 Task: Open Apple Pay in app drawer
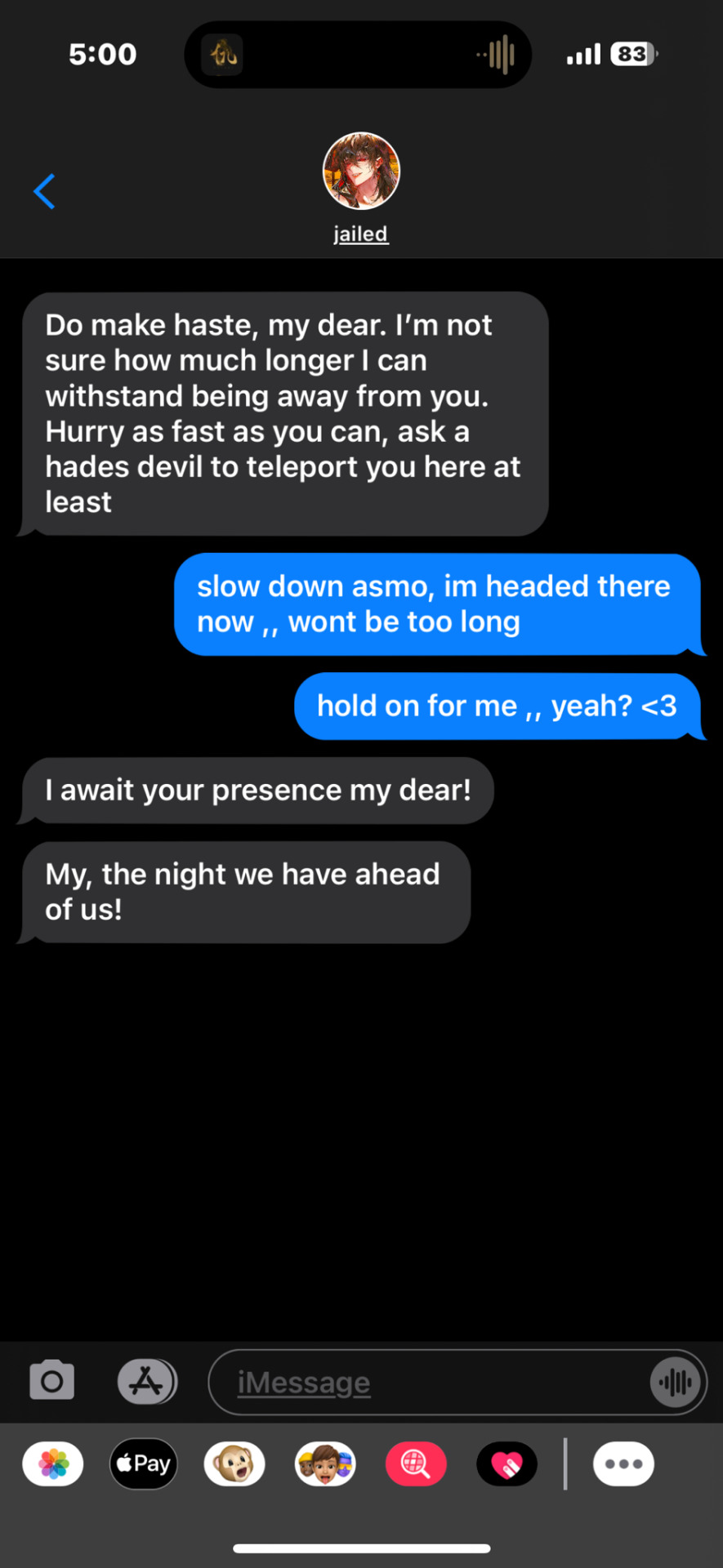(144, 1464)
